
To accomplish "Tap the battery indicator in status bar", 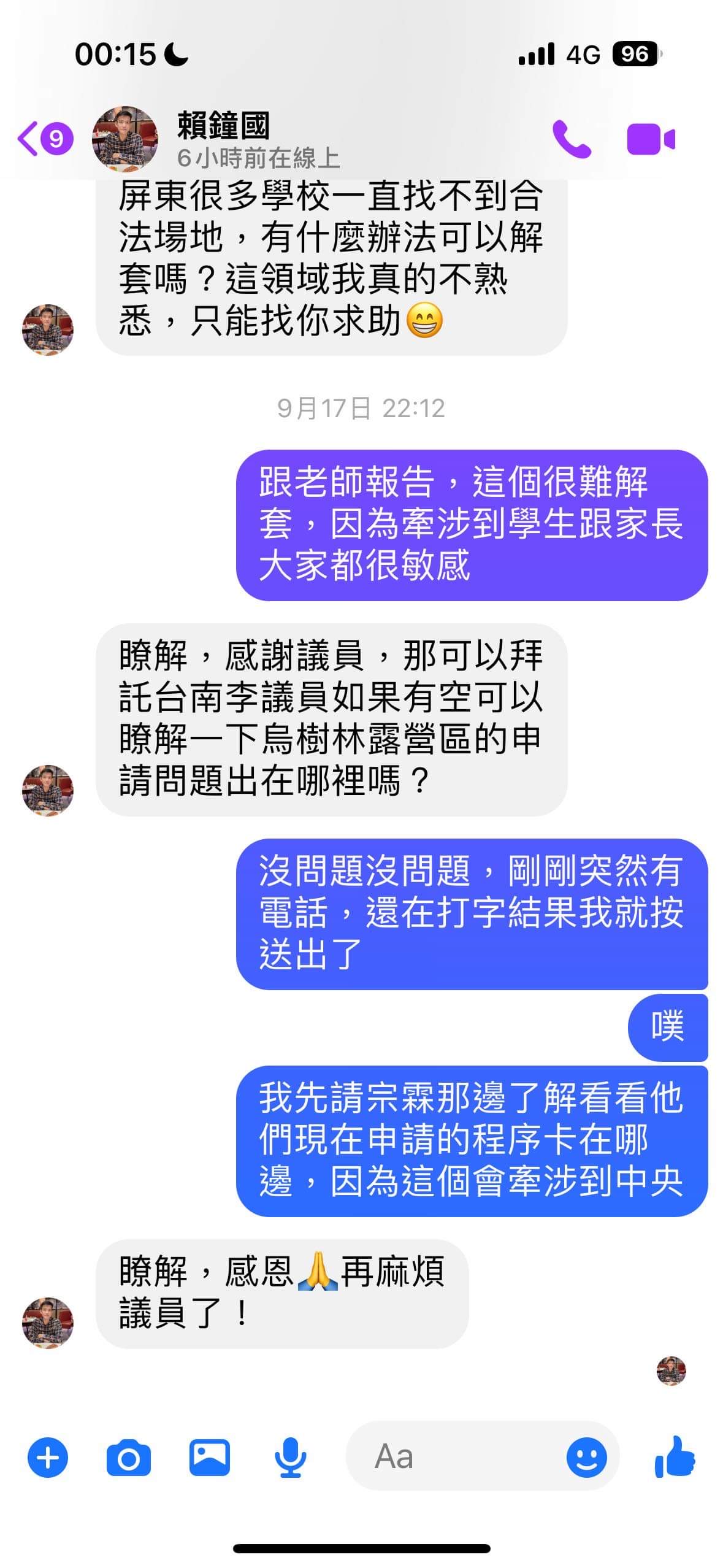I will click(x=635, y=54).
